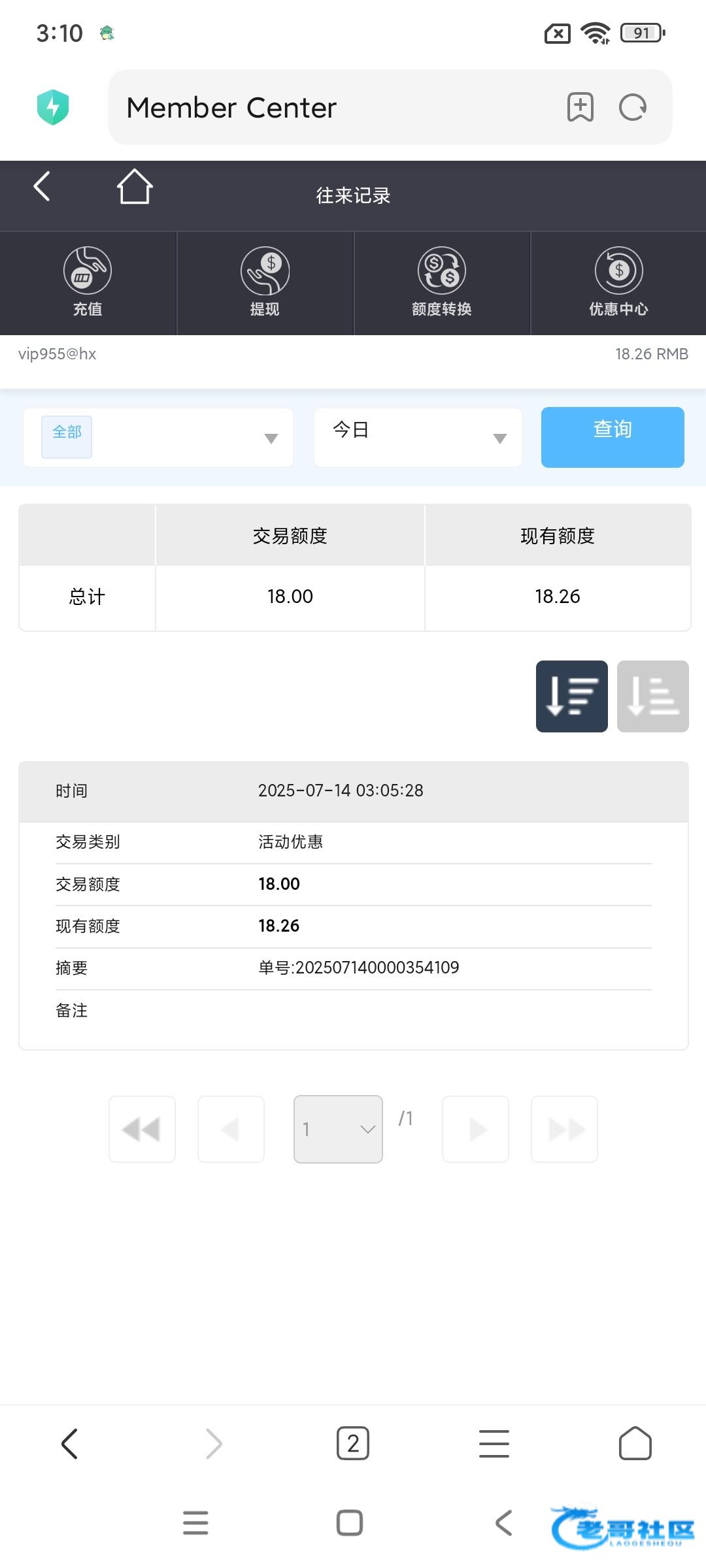This screenshot has height=1568, width=706.
Task: Go to the next page of records
Action: coord(475,1129)
